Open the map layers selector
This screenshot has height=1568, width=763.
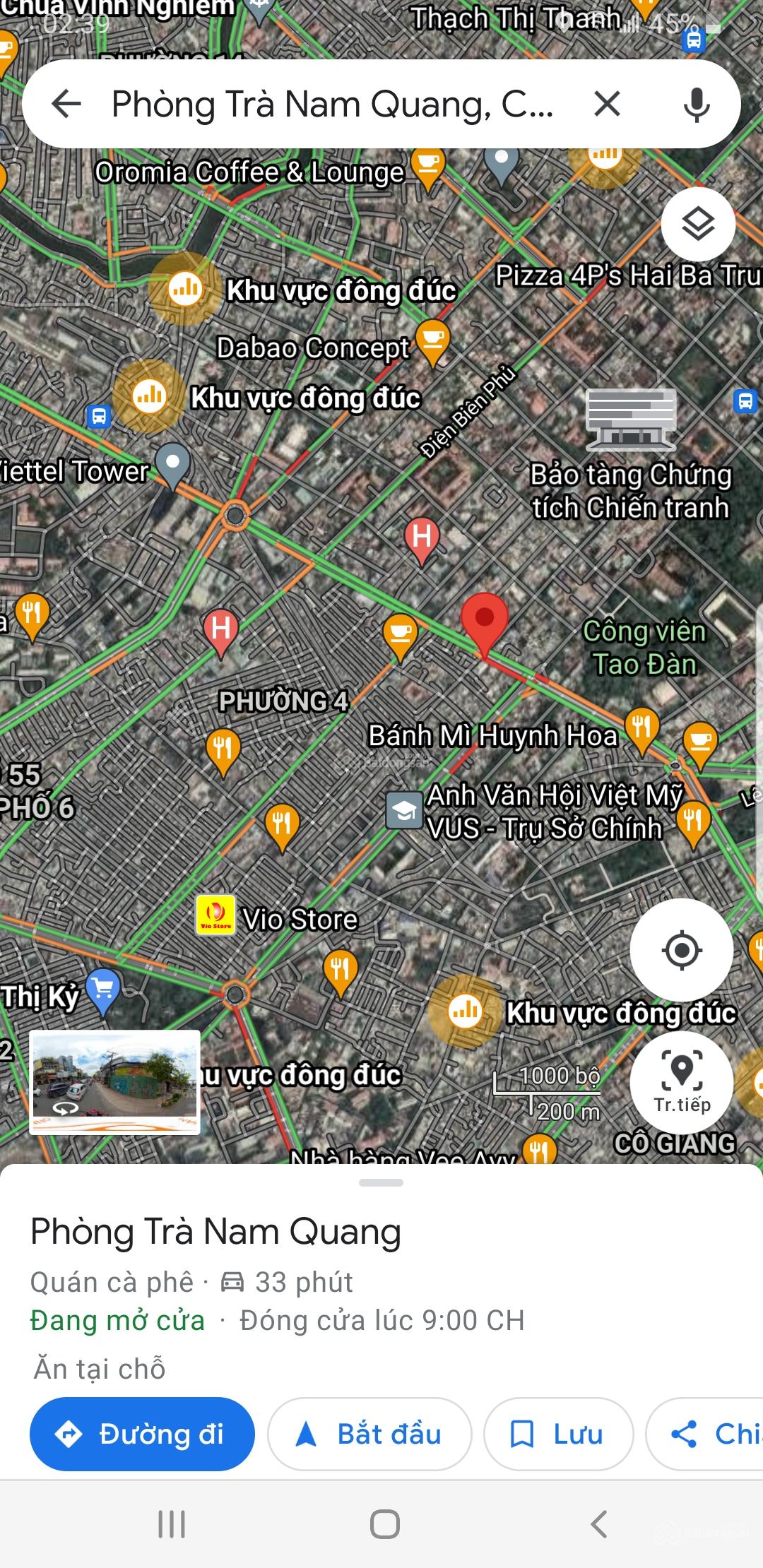tap(698, 225)
